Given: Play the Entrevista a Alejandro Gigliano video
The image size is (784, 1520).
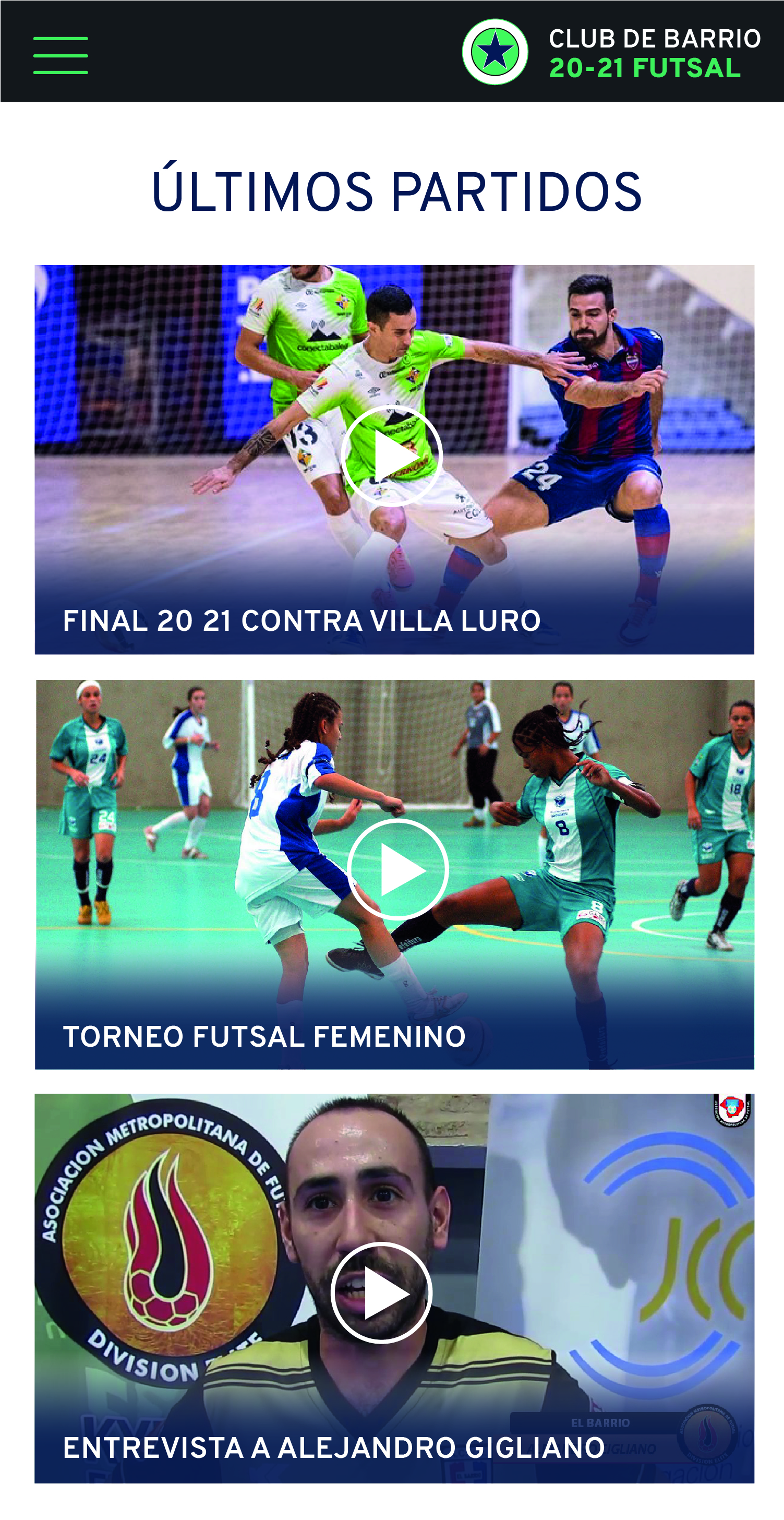Looking at the screenshot, I should 382,1293.
